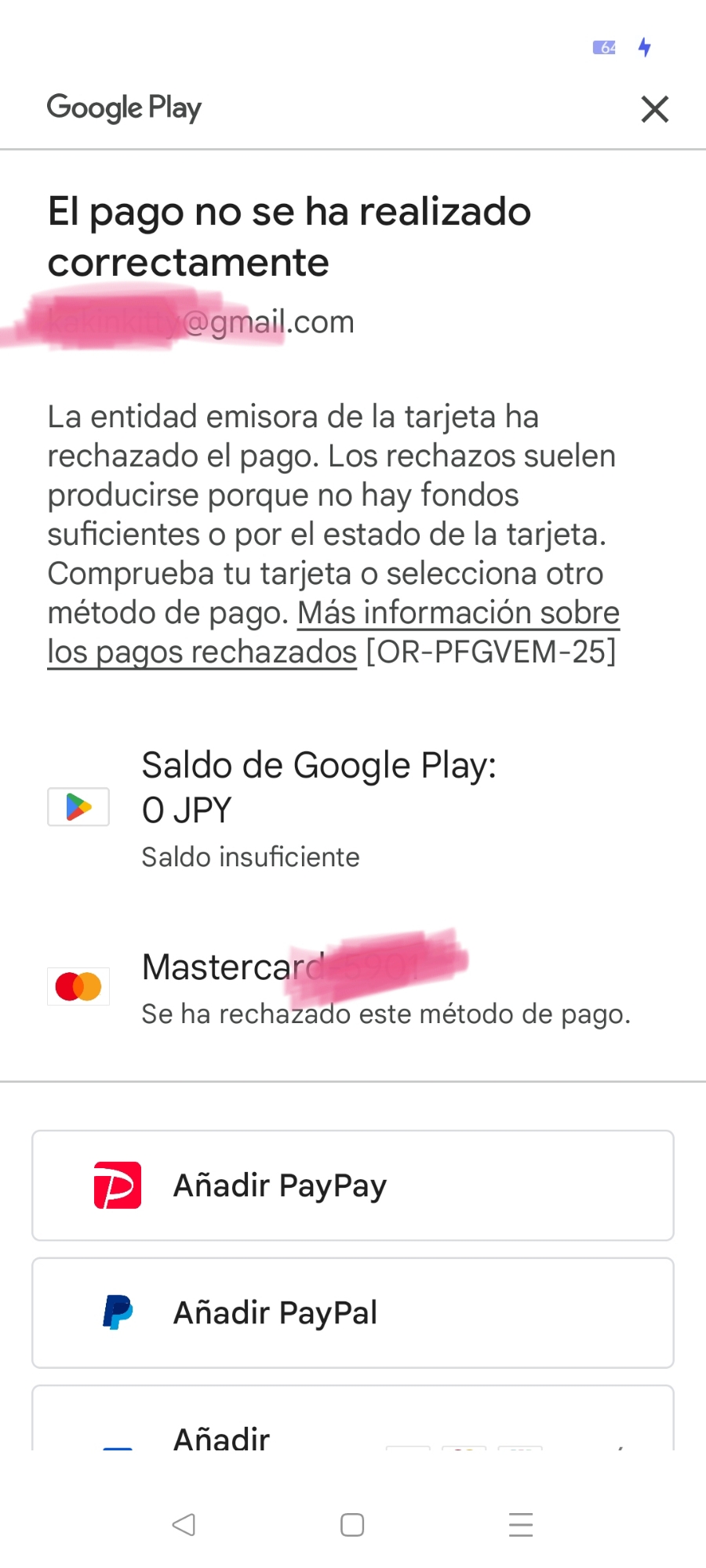
Task: Tap Añadir PayPay button
Action: (353, 1185)
